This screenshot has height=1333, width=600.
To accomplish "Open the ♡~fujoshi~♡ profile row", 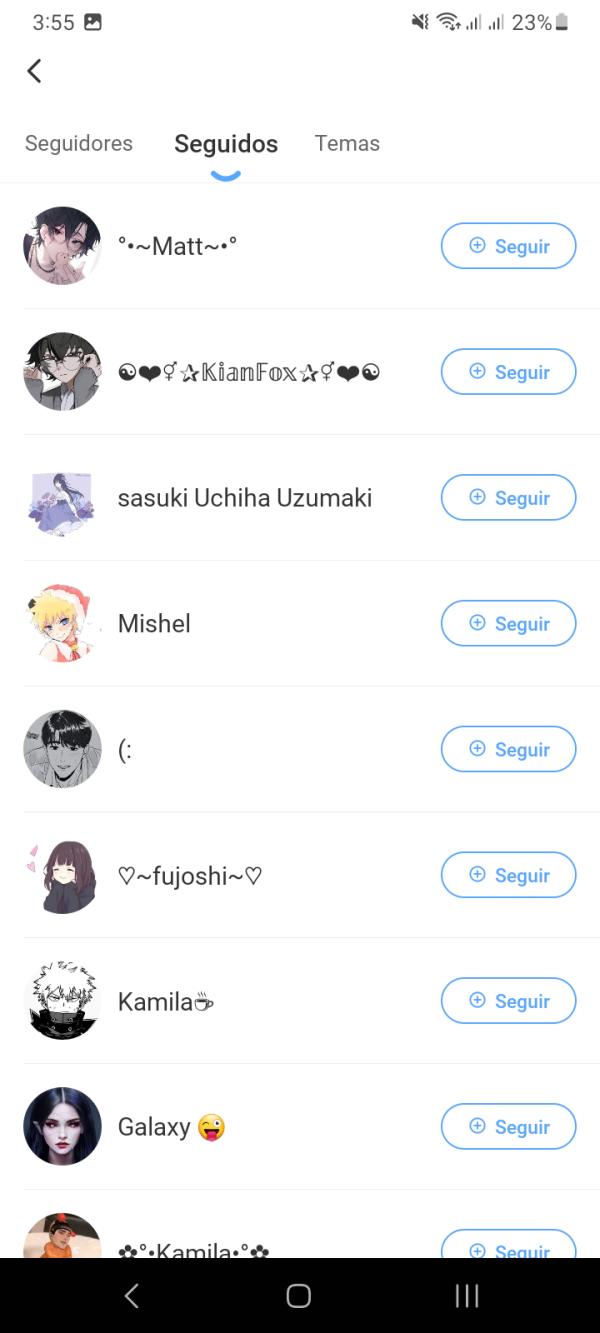I will [190, 876].
